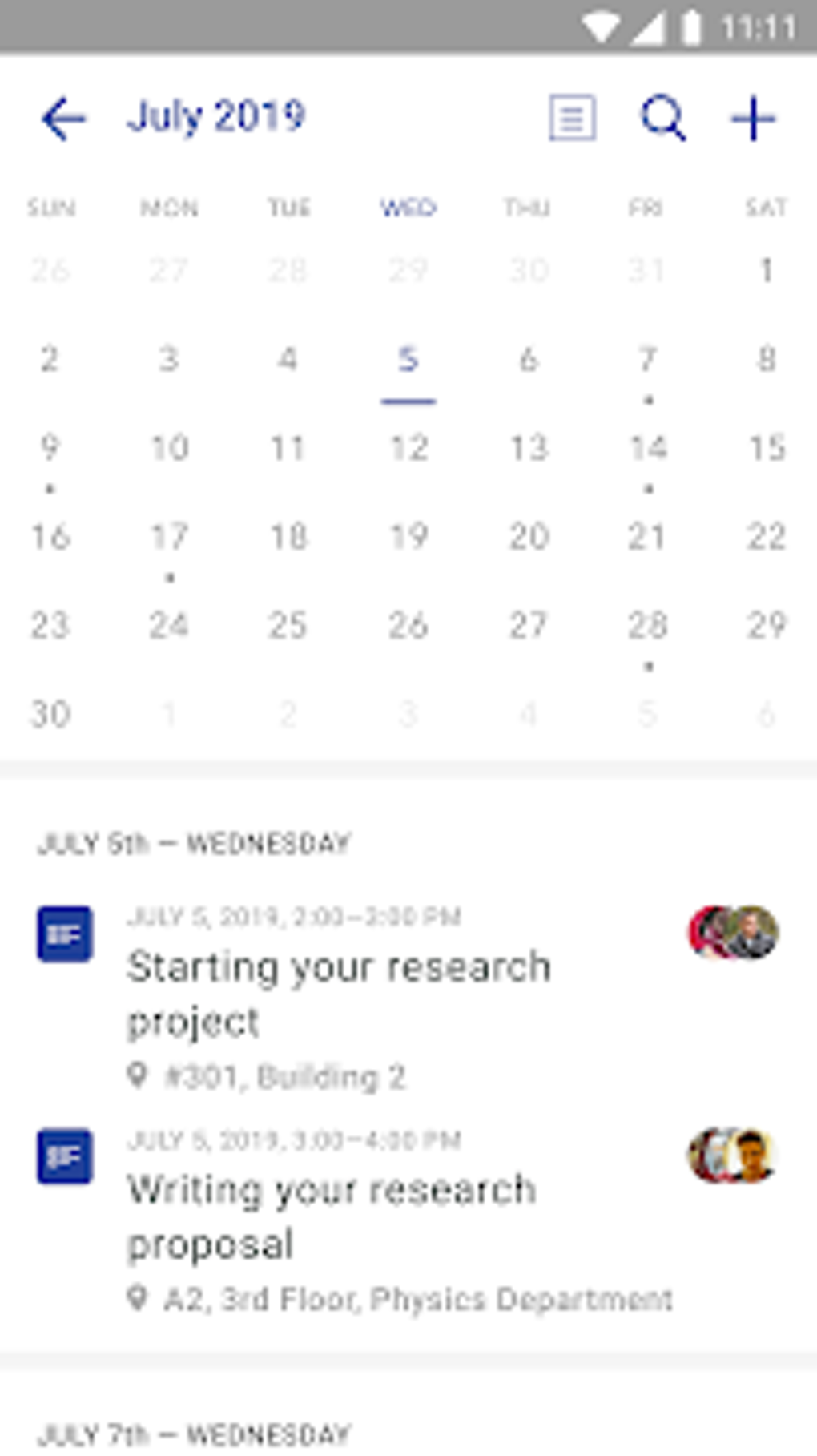Select date 7 in the calendar
The width and height of the screenshot is (817, 1456).
click(647, 360)
